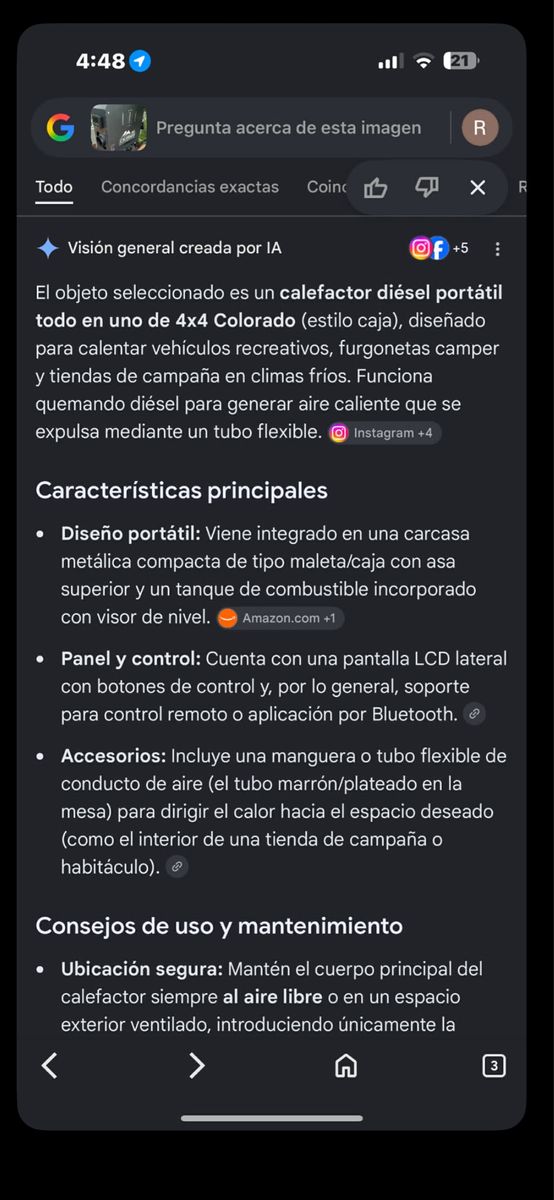Tap the 'Pregunta acerca de esta imagen' search field
Screen dimensions: 554x1200
tap(288, 128)
